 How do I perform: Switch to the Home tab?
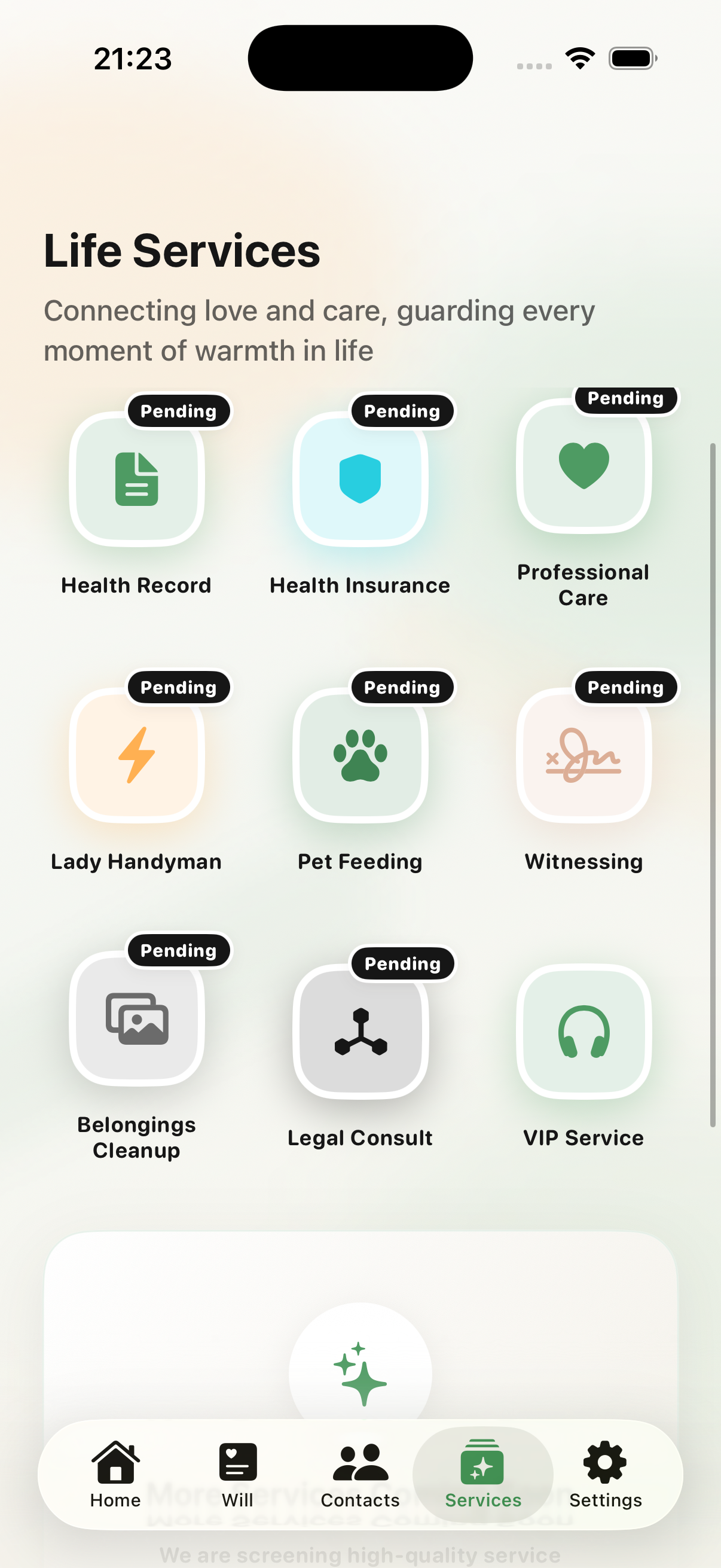115,1479
